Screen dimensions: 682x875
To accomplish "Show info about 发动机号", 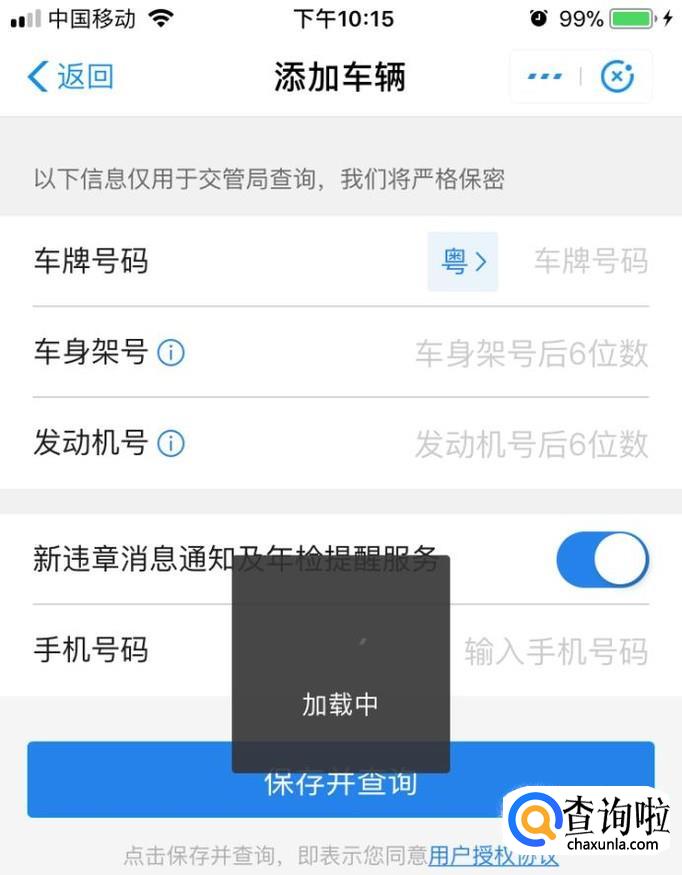I will click(x=171, y=443).
